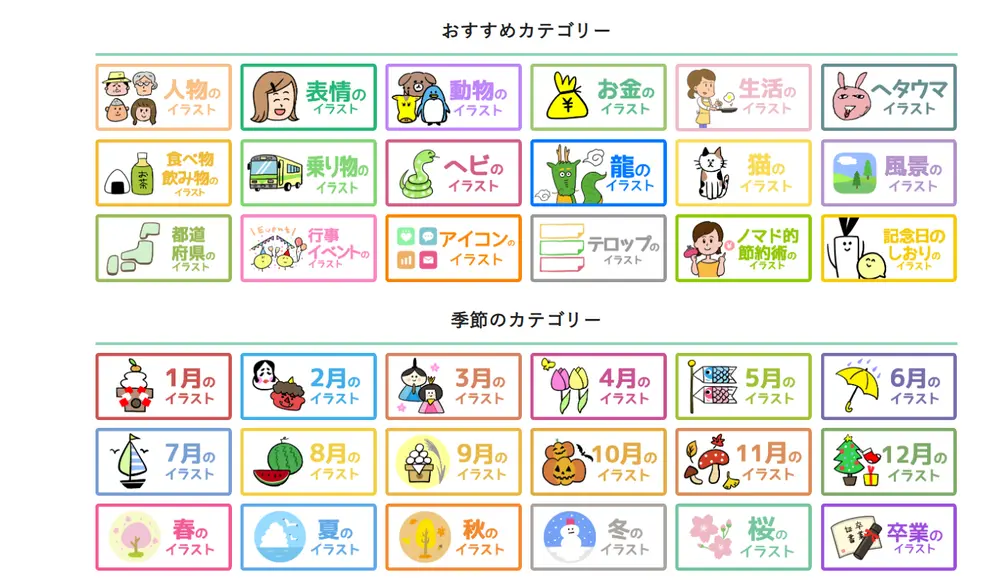Open the お金のイラスト category
1000x582 pixels.
click(598, 97)
